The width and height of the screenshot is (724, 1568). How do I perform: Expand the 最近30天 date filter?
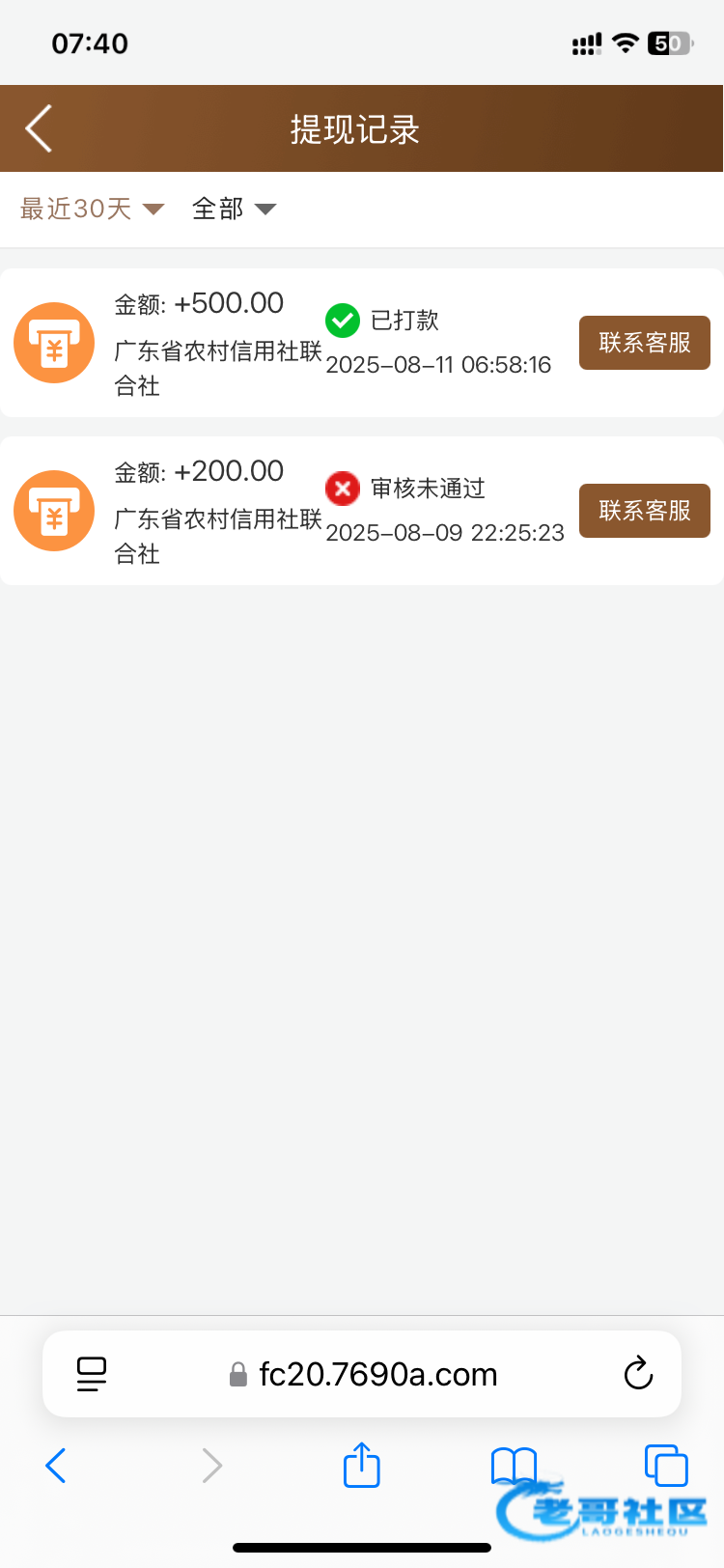pos(93,209)
